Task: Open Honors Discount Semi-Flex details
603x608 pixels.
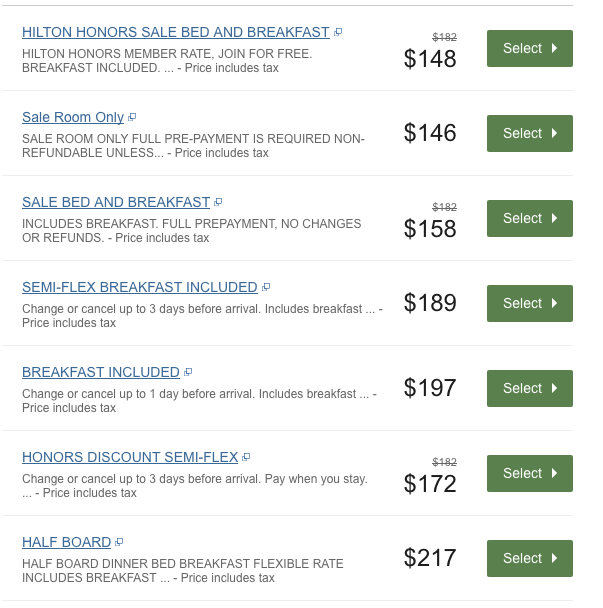Action: click(x=130, y=457)
